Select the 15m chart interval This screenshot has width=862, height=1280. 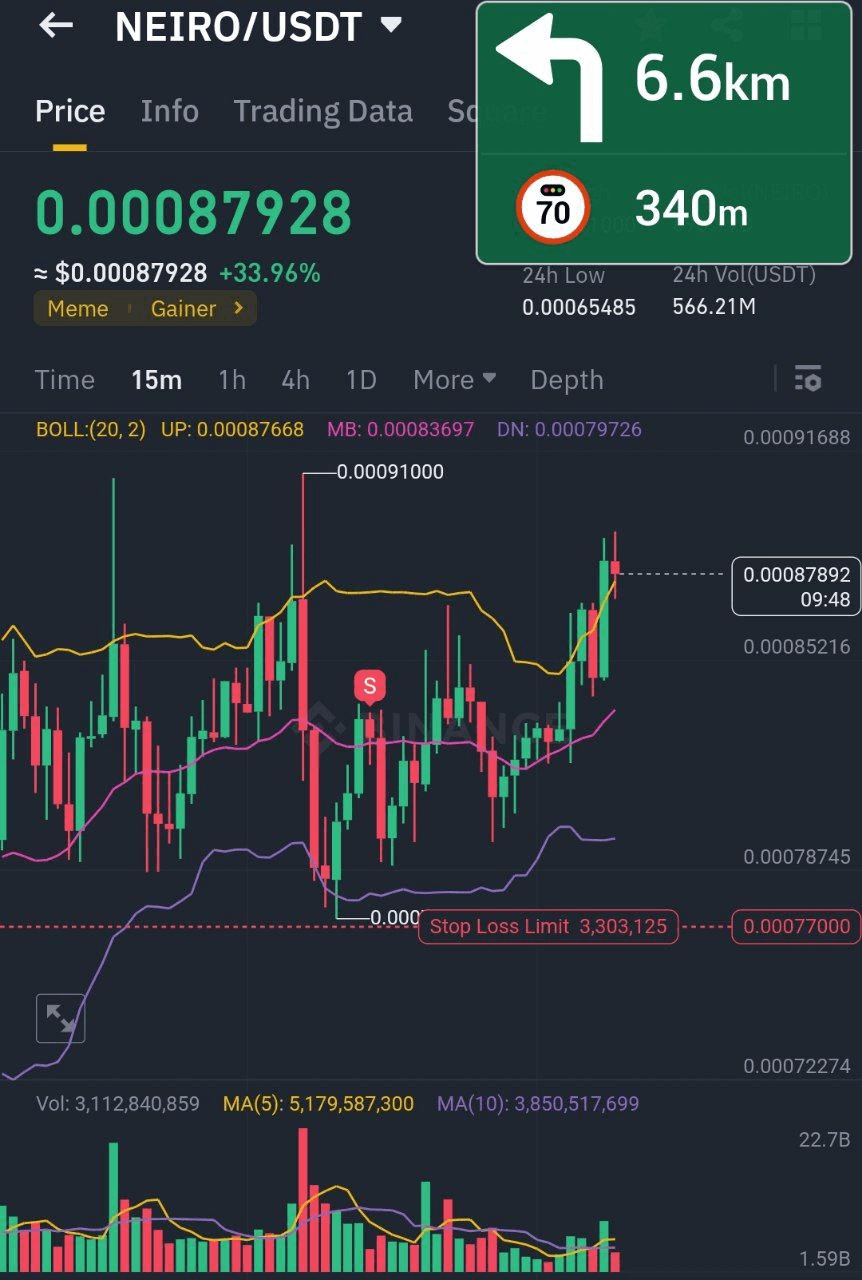pos(156,380)
